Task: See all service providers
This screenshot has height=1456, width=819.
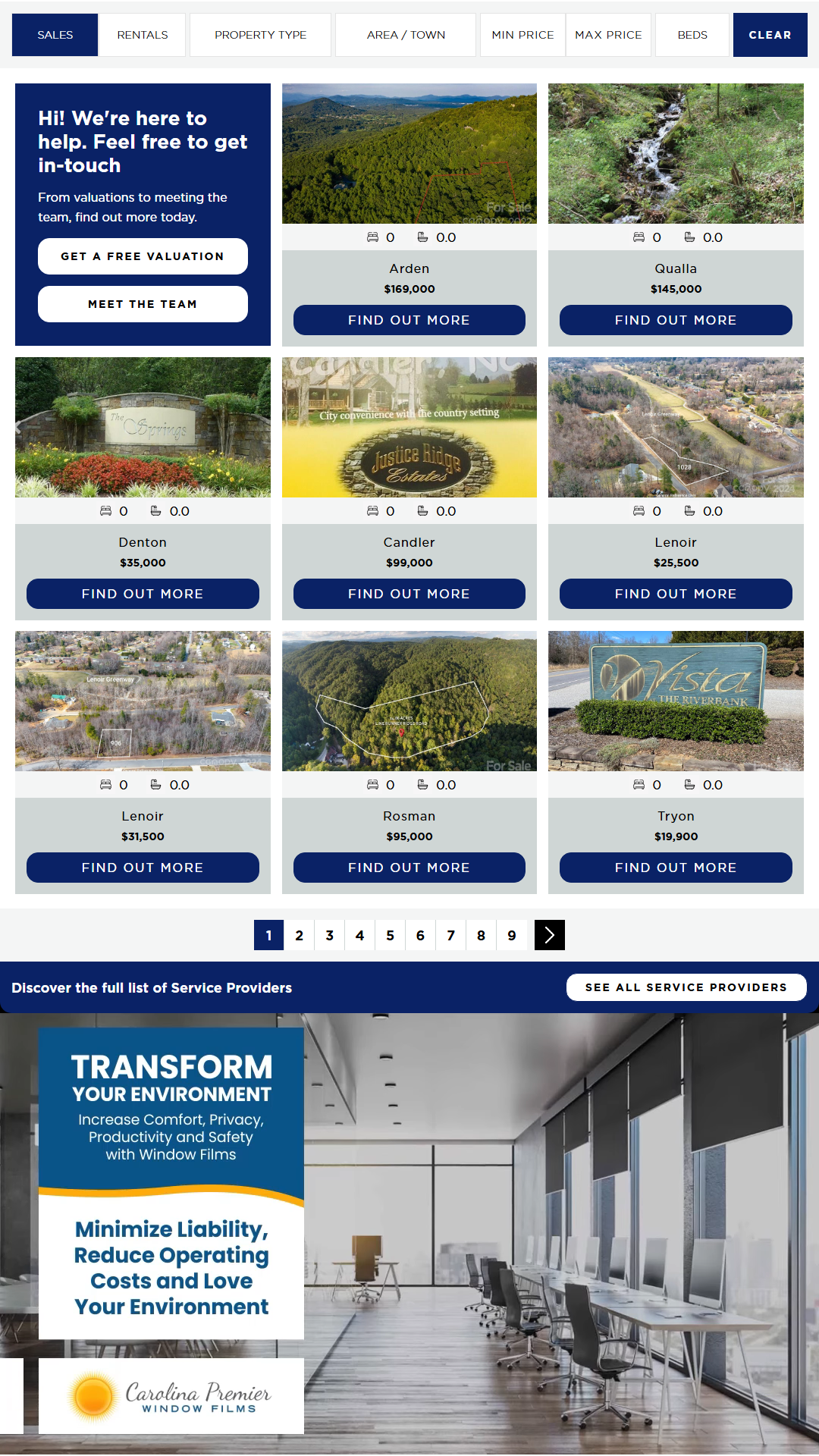Action: point(686,987)
